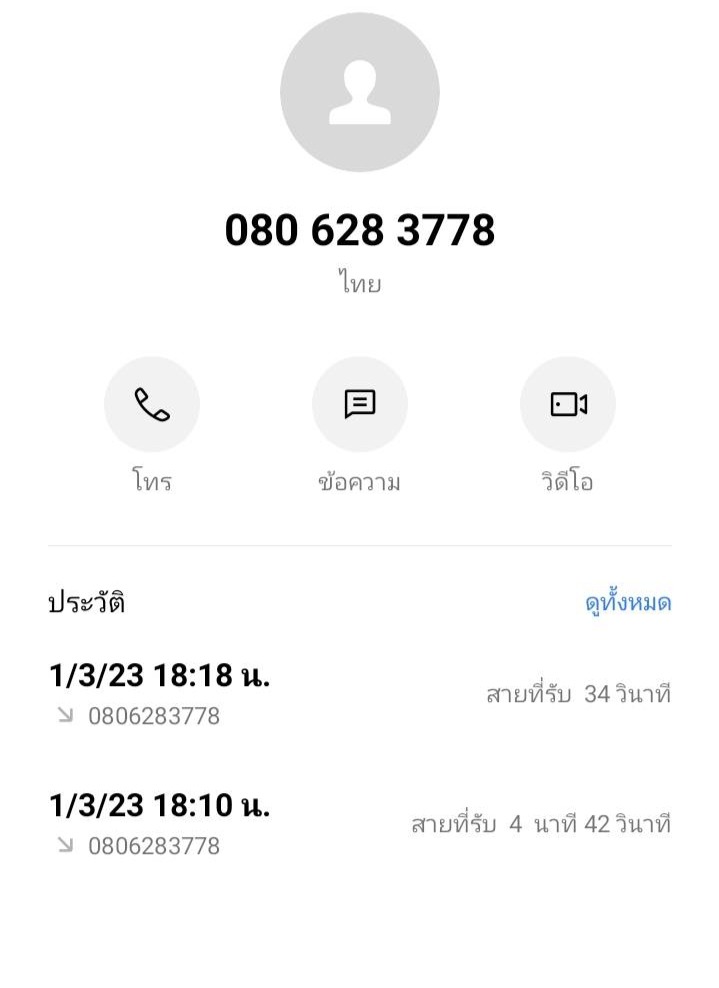
Task: Send a message via the ข้อความ button
Action: click(360, 405)
